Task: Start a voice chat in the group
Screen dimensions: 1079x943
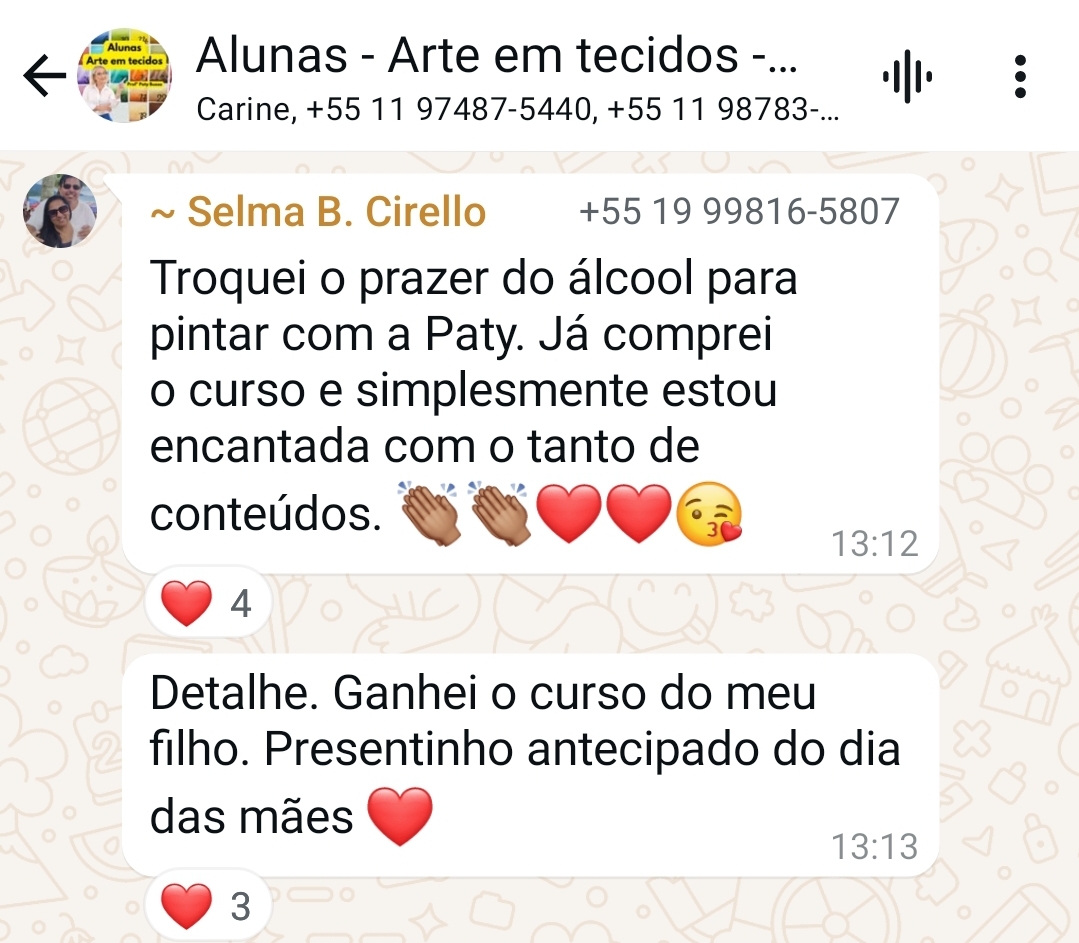Action: [x=907, y=77]
